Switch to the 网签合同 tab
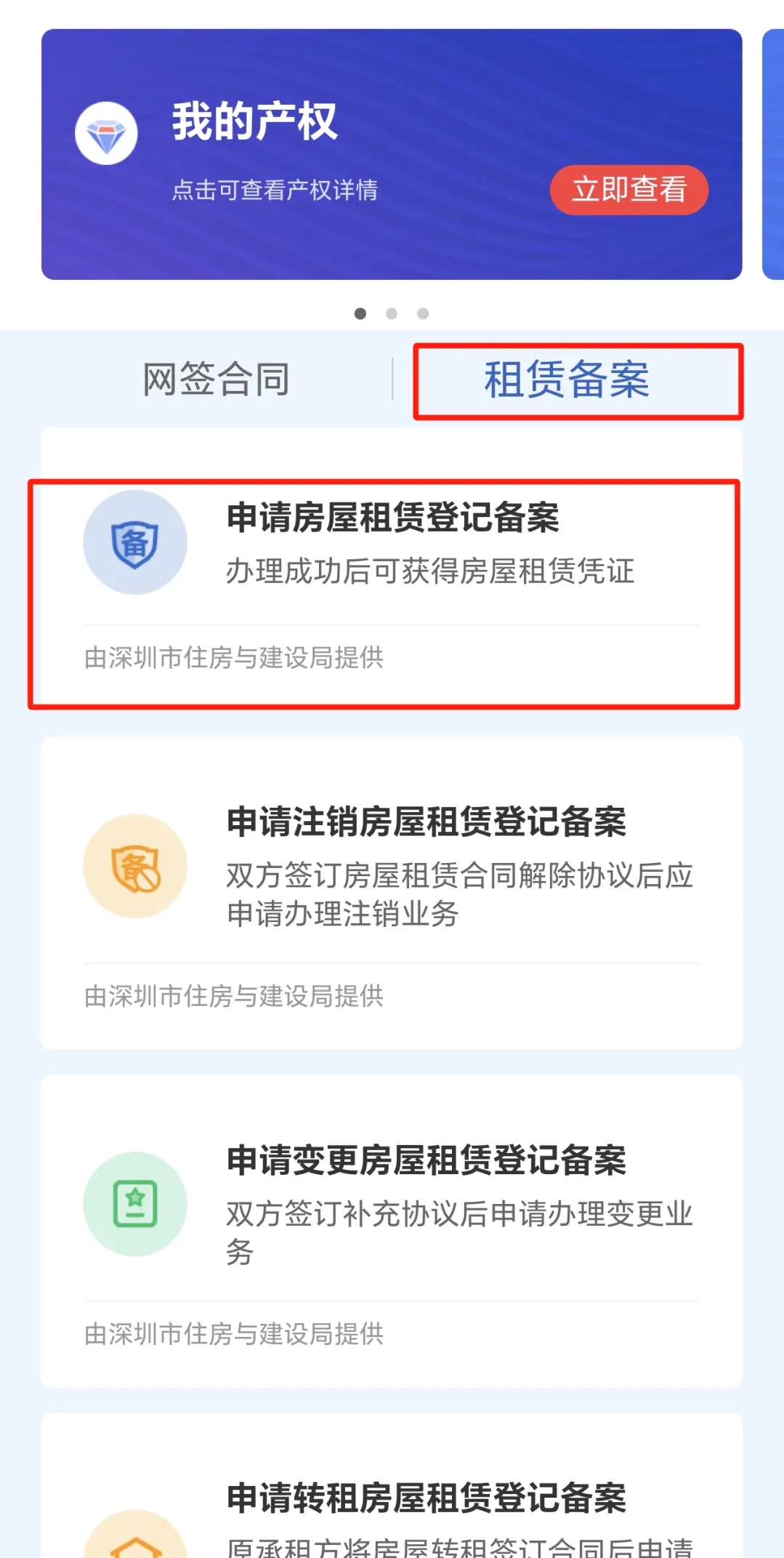Viewport: 784px width, 1558px height. pyautogui.click(x=217, y=379)
